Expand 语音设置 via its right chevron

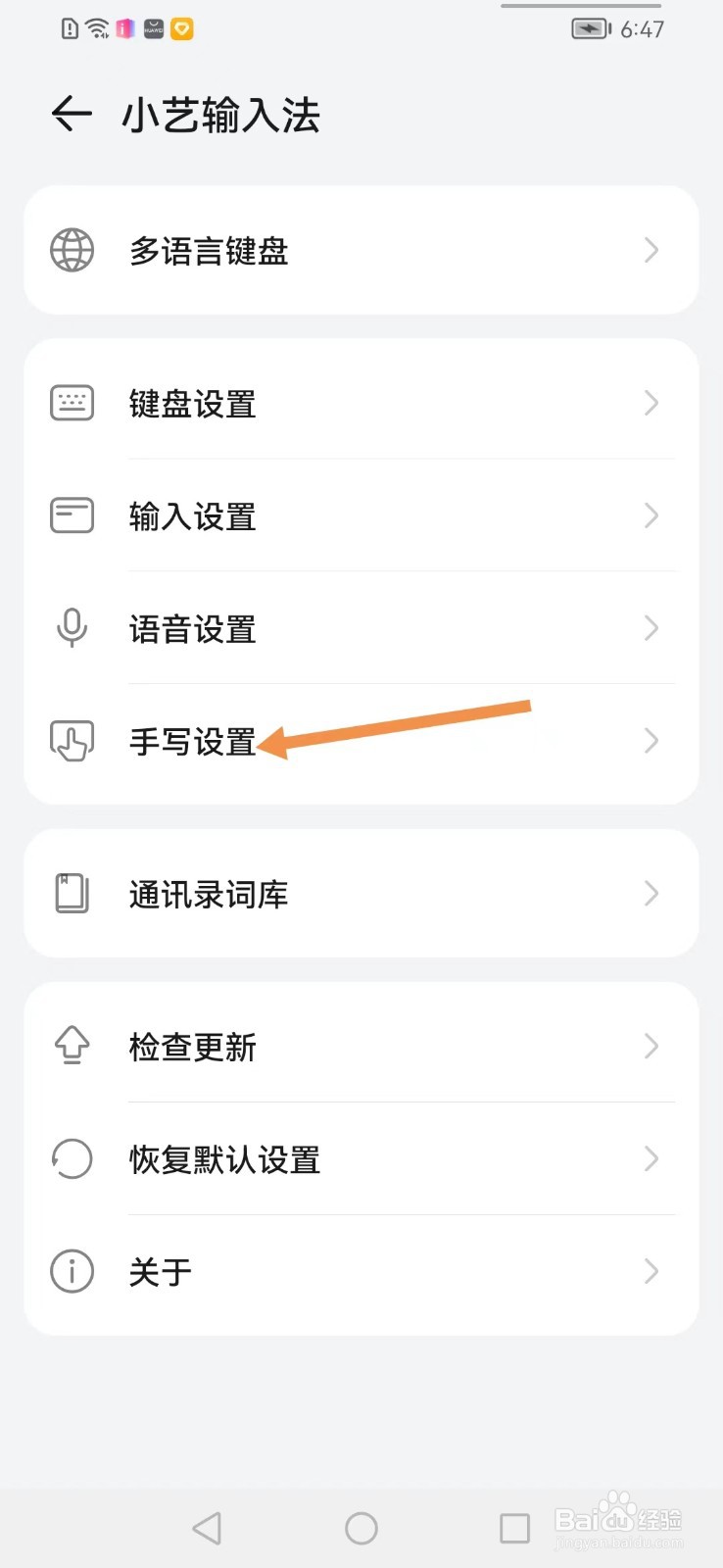[x=651, y=628]
